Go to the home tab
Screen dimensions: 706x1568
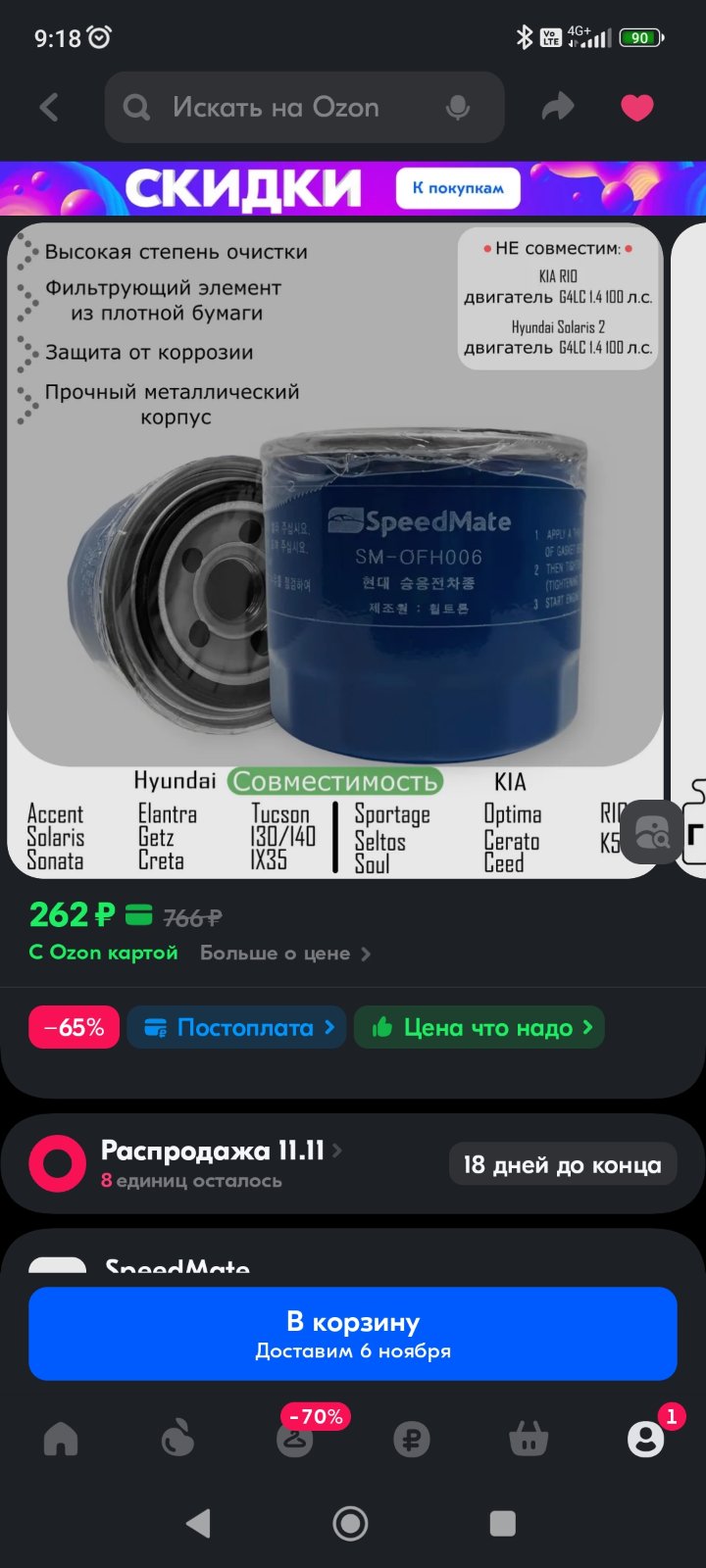pos(61,1439)
